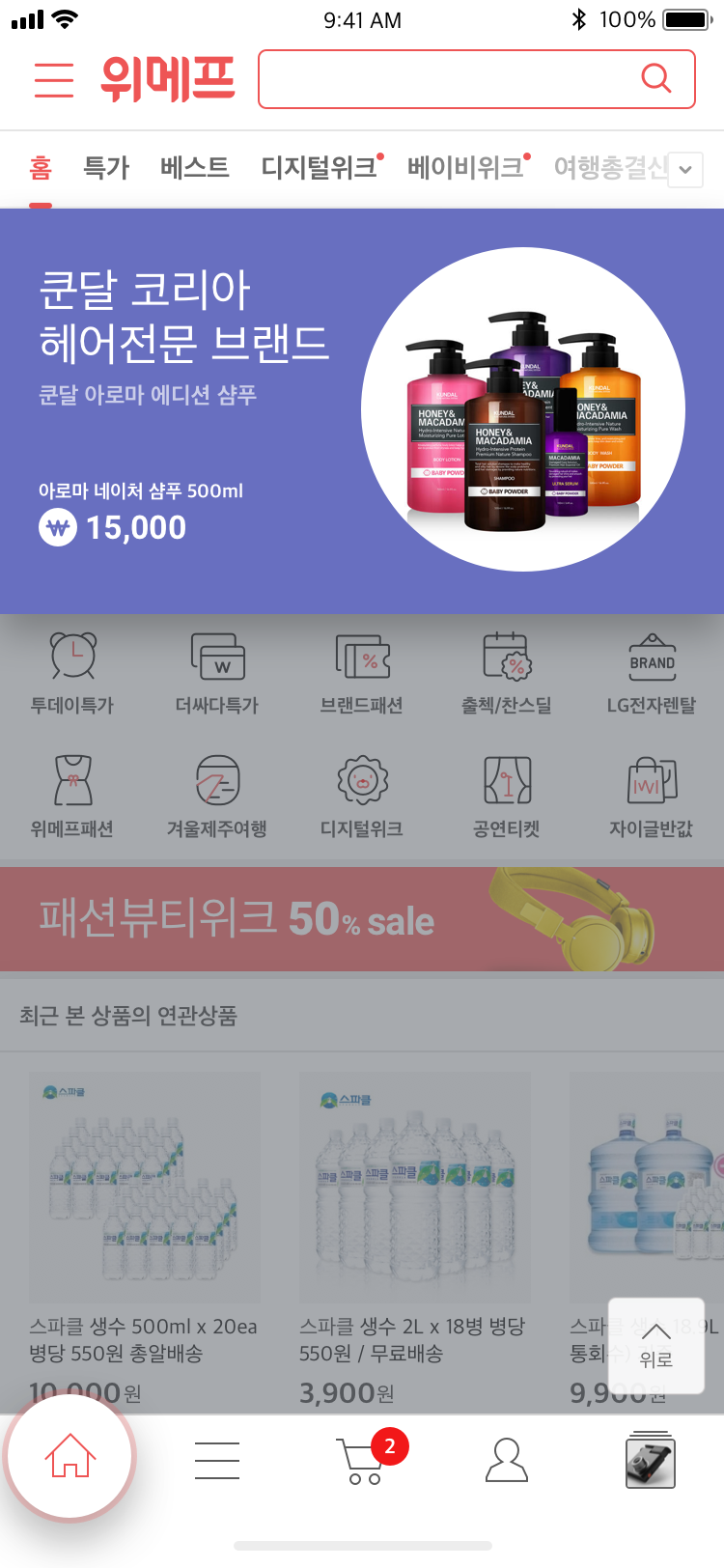
Task: Tap the magnifier search icon
Action: point(656,78)
